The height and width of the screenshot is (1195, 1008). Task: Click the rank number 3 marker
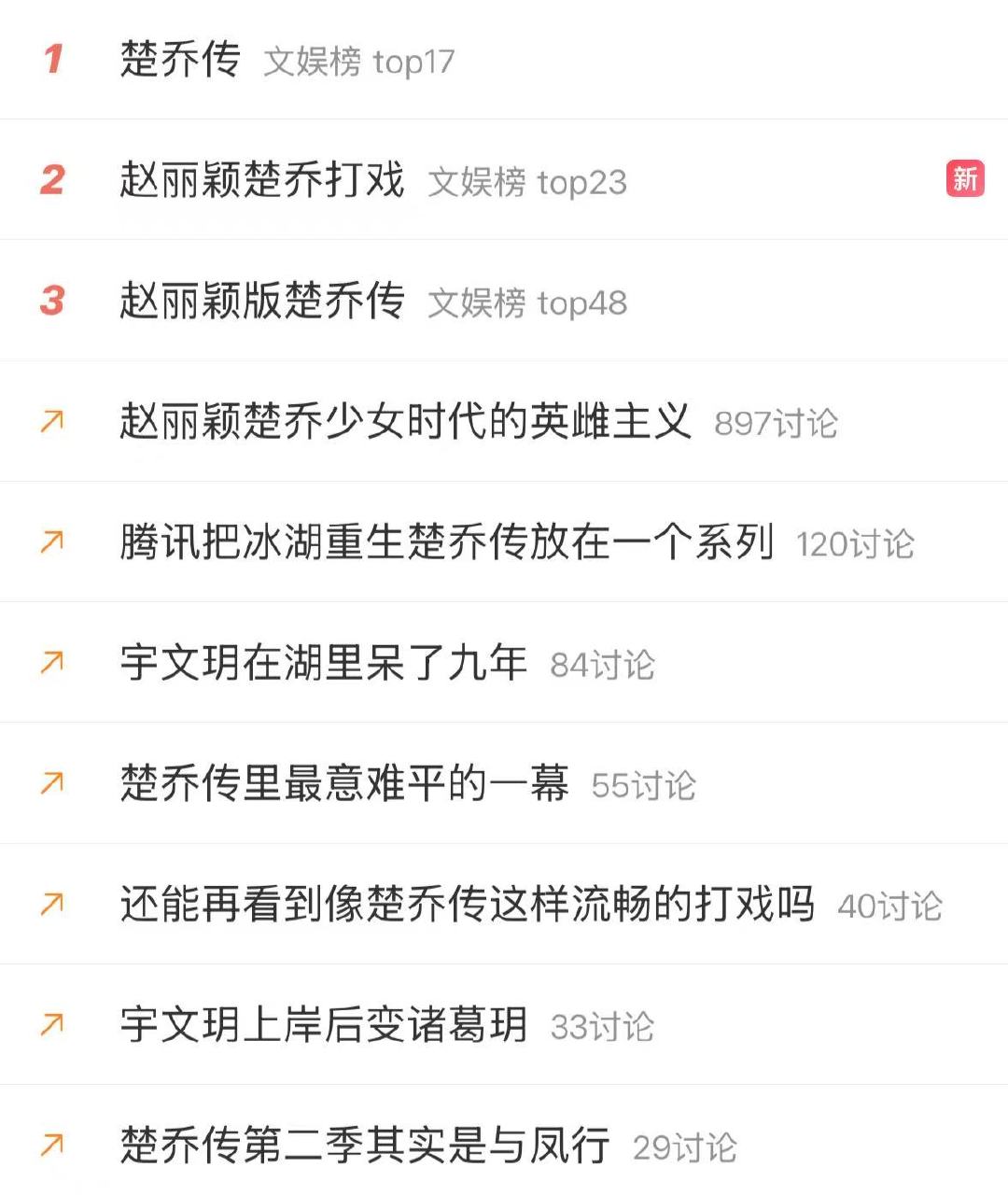click(x=53, y=301)
